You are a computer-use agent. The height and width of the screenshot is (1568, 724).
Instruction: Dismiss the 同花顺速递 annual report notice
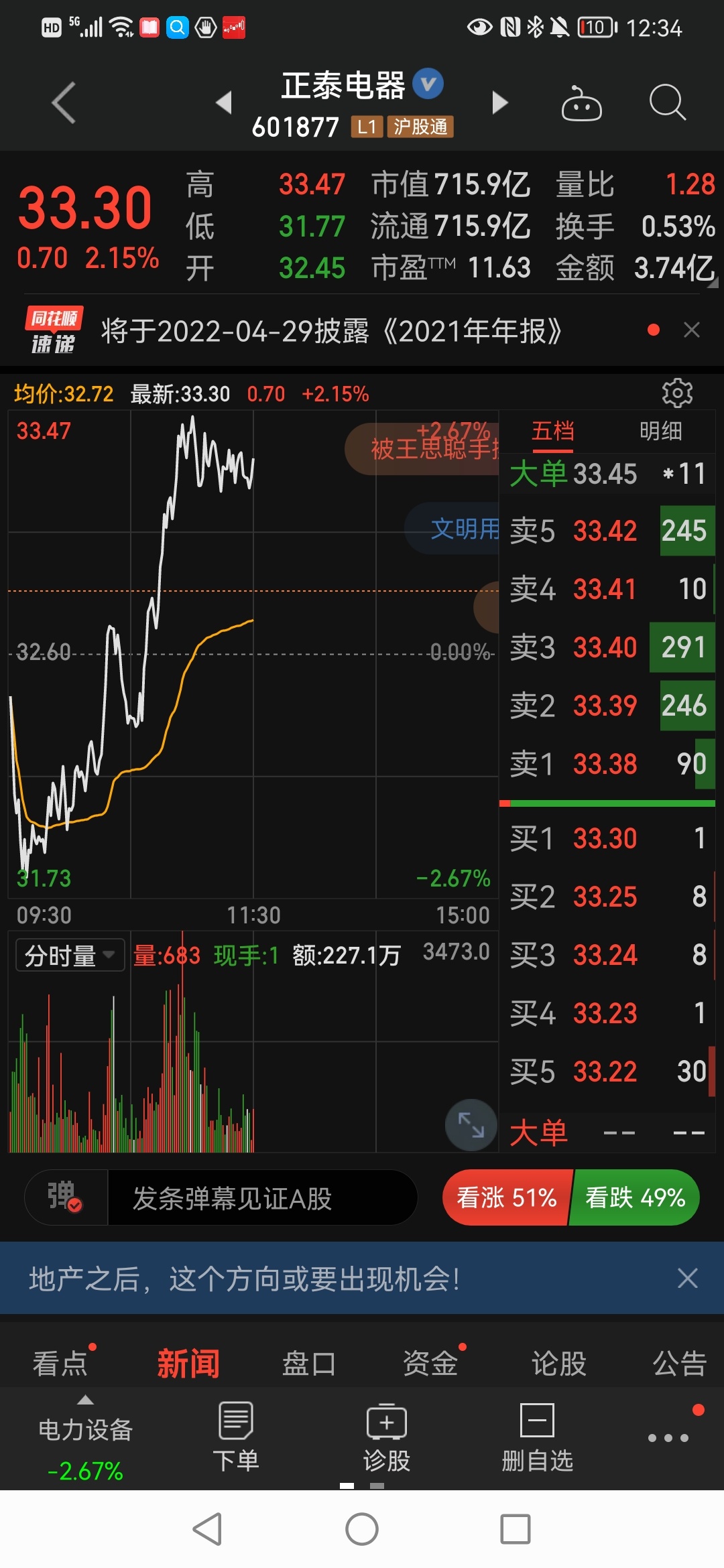click(x=691, y=330)
